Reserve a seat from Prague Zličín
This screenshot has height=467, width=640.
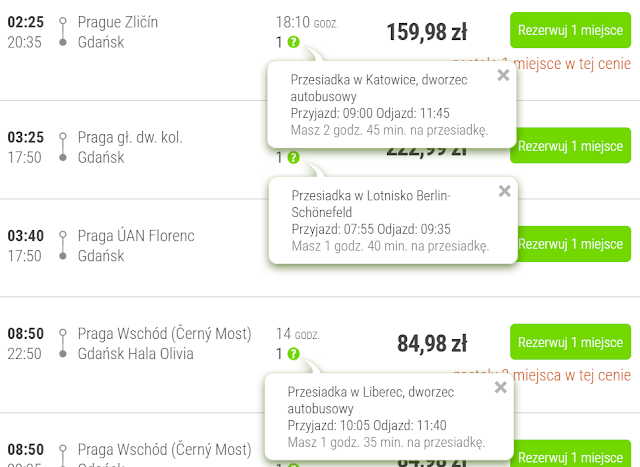click(x=570, y=31)
